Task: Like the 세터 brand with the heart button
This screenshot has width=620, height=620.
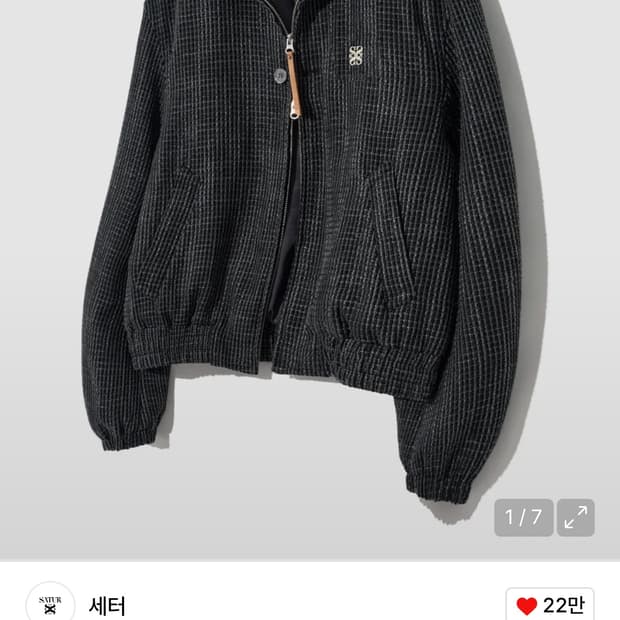Action: 550,604
